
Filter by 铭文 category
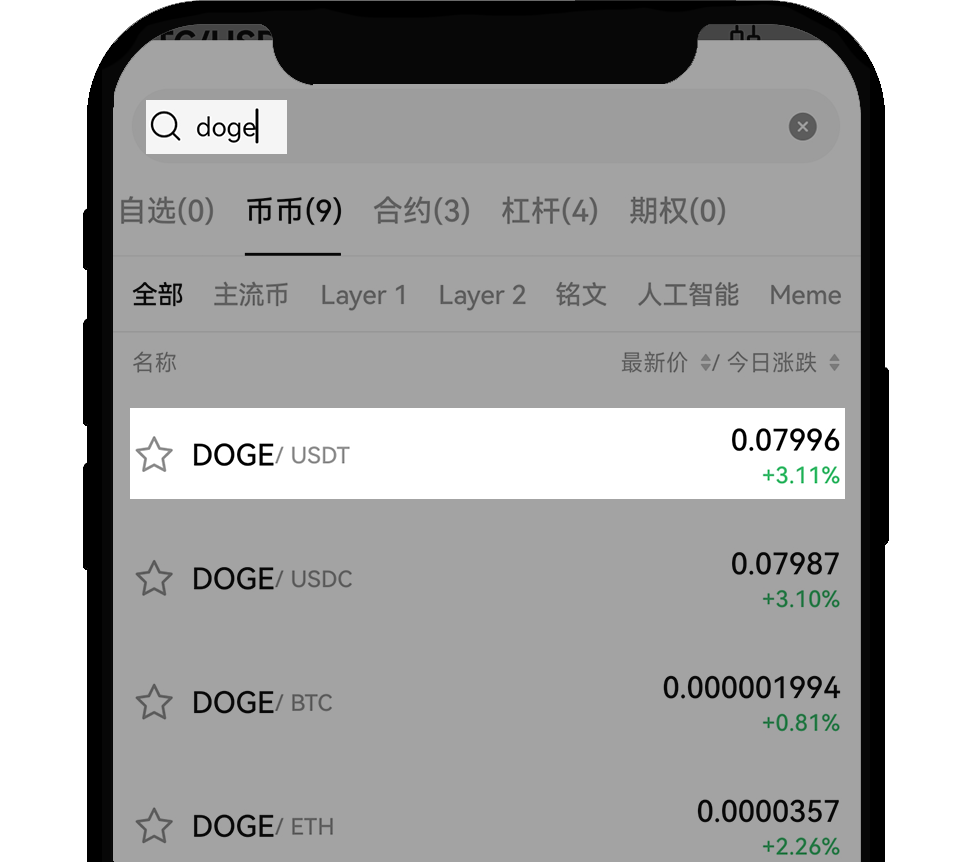tap(581, 295)
